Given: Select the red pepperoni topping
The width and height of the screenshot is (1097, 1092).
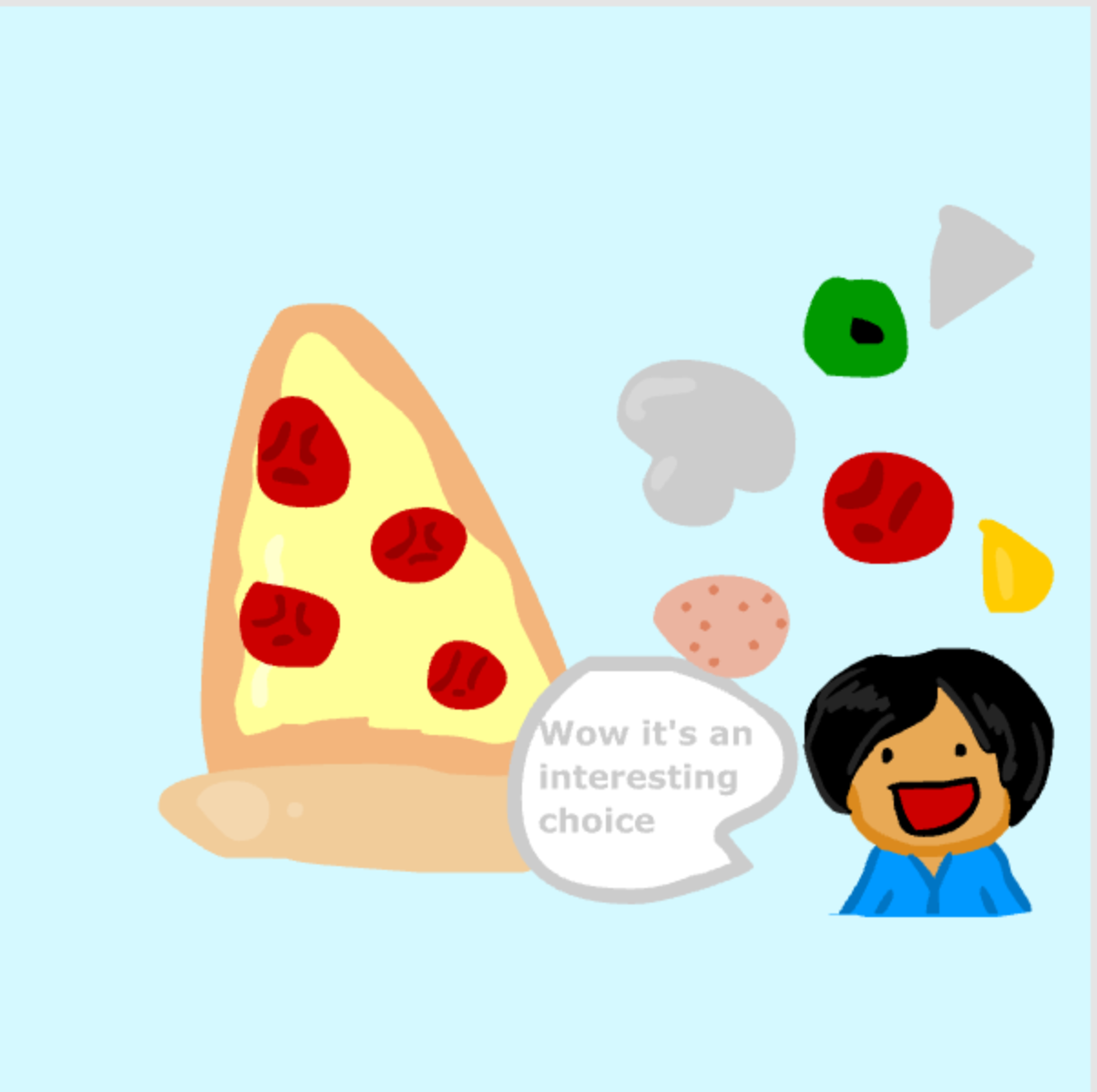Looking at the screenshot, I should pyautogui.click(x=887, y=507).
